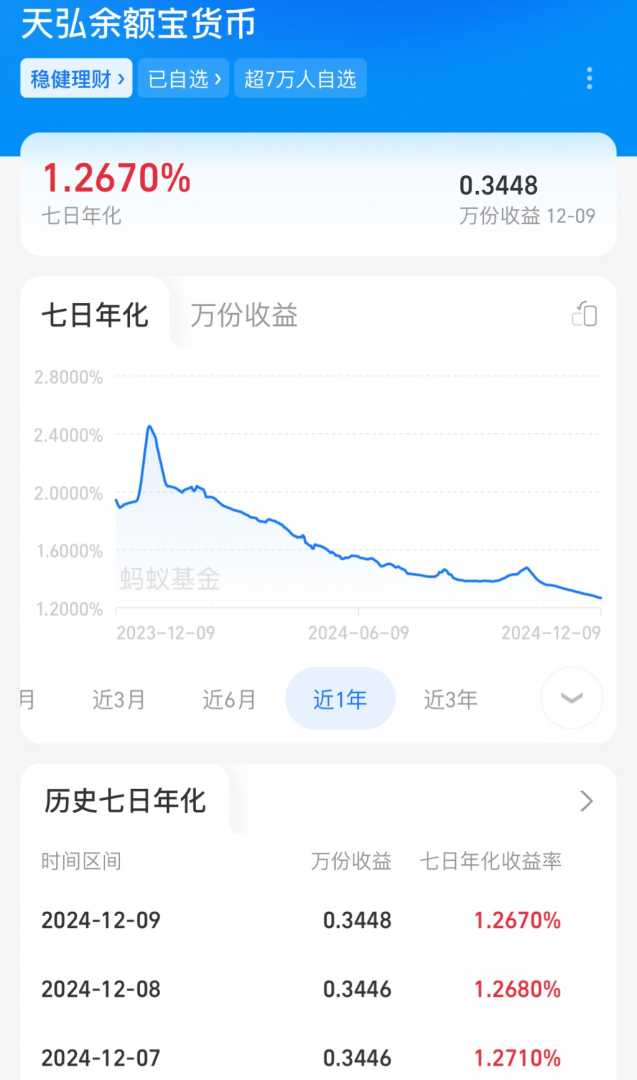Select the 近3月 time range
Image resolution: width=637 pixels, height=1080 pixels.
coord(119,699)
